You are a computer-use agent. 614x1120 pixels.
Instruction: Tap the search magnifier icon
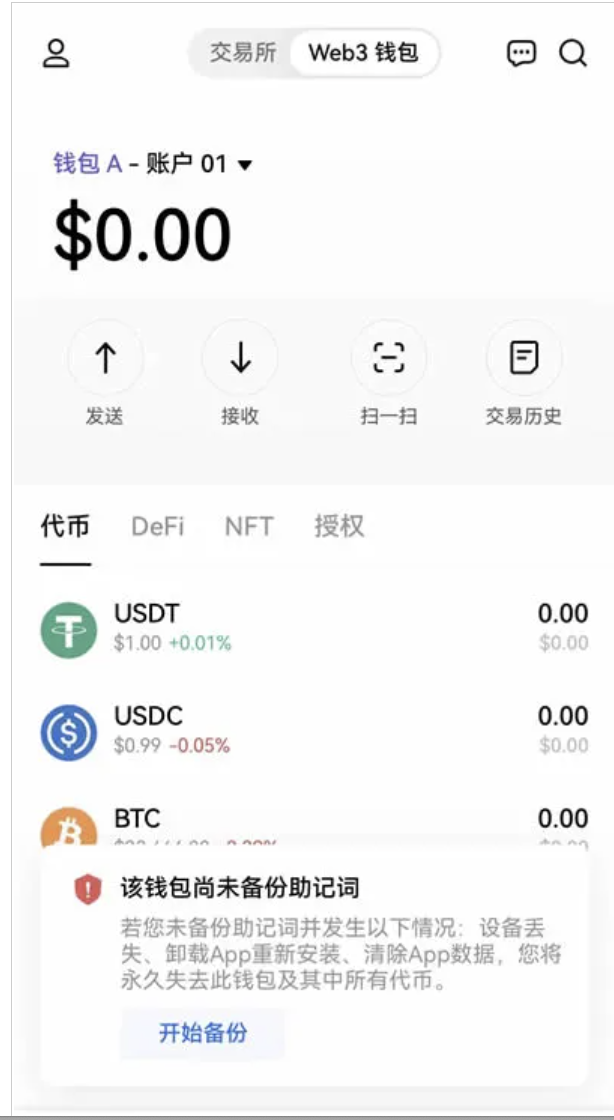click(572, 53)
